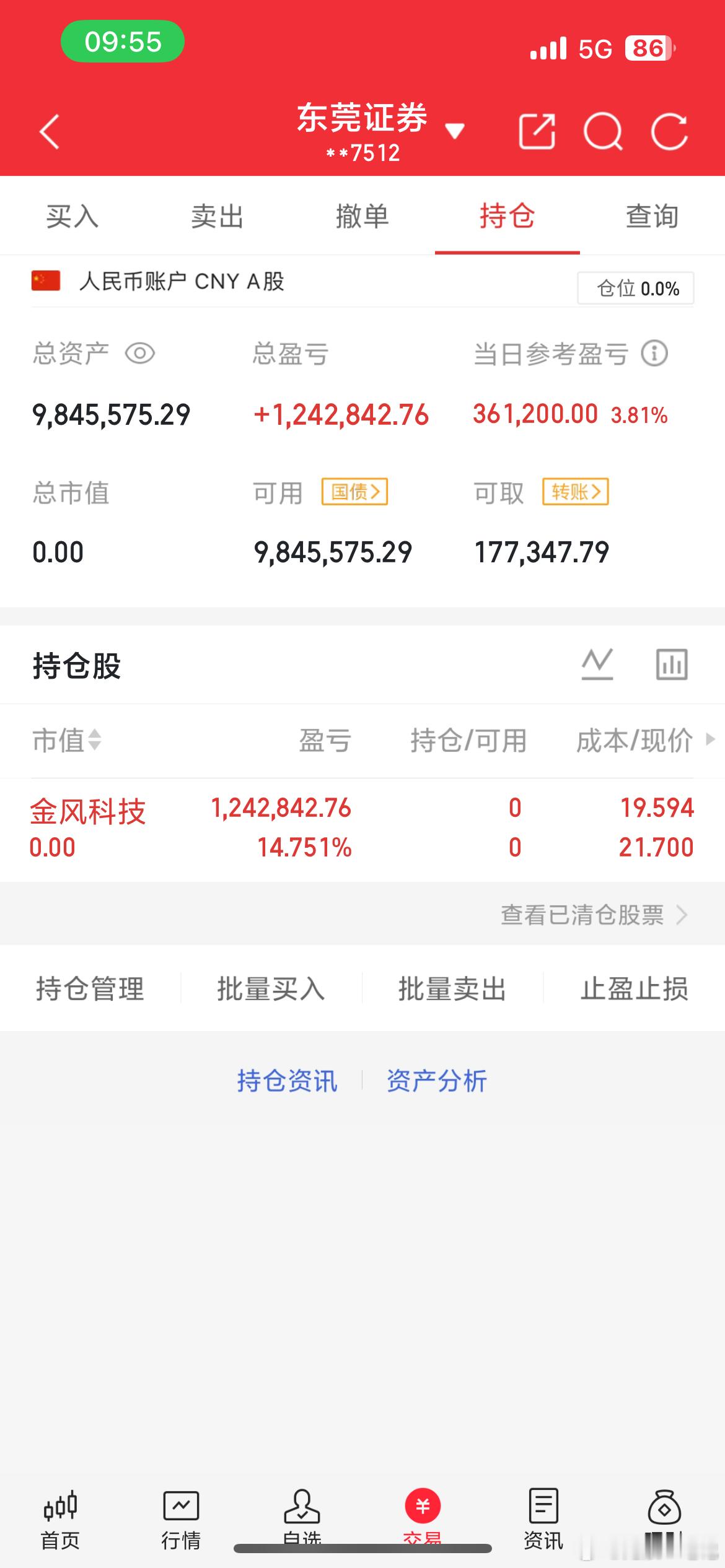Refresh the page using the refresh icon
Image resolution: width=725 pixels, height=1568 pixels.
pos(671,130)
